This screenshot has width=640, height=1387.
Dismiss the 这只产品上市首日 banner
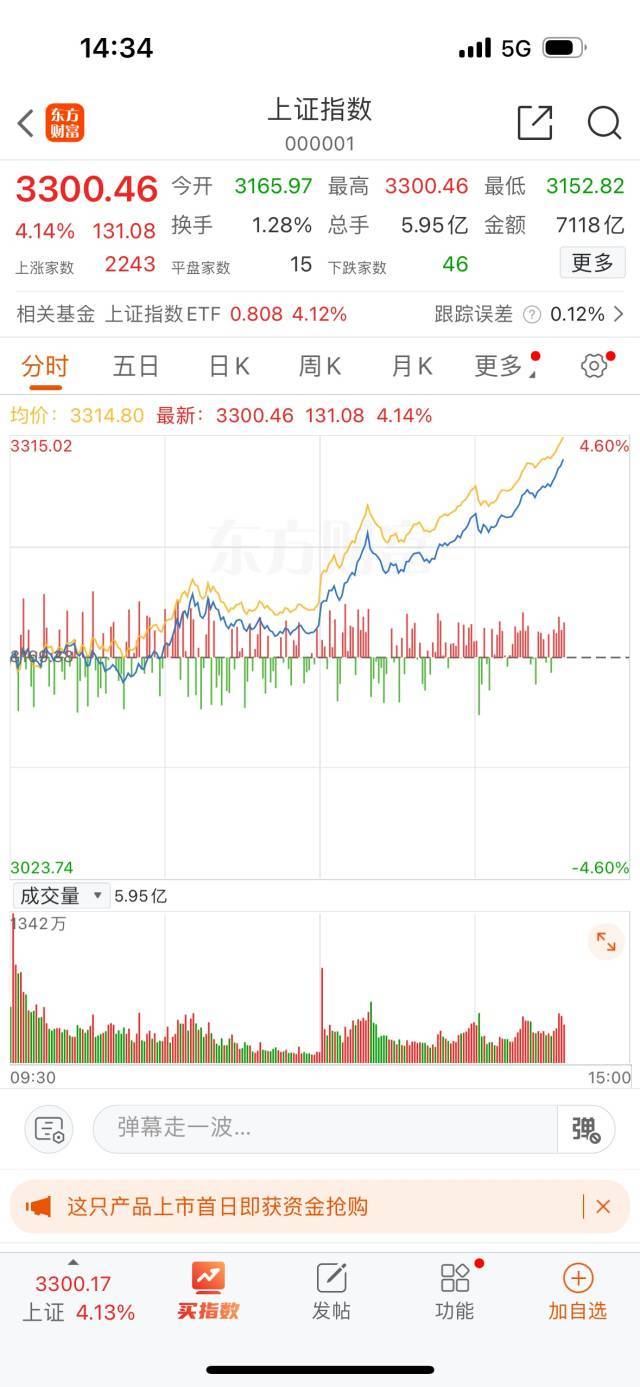pyautogui.click(x=602, y=1206)
